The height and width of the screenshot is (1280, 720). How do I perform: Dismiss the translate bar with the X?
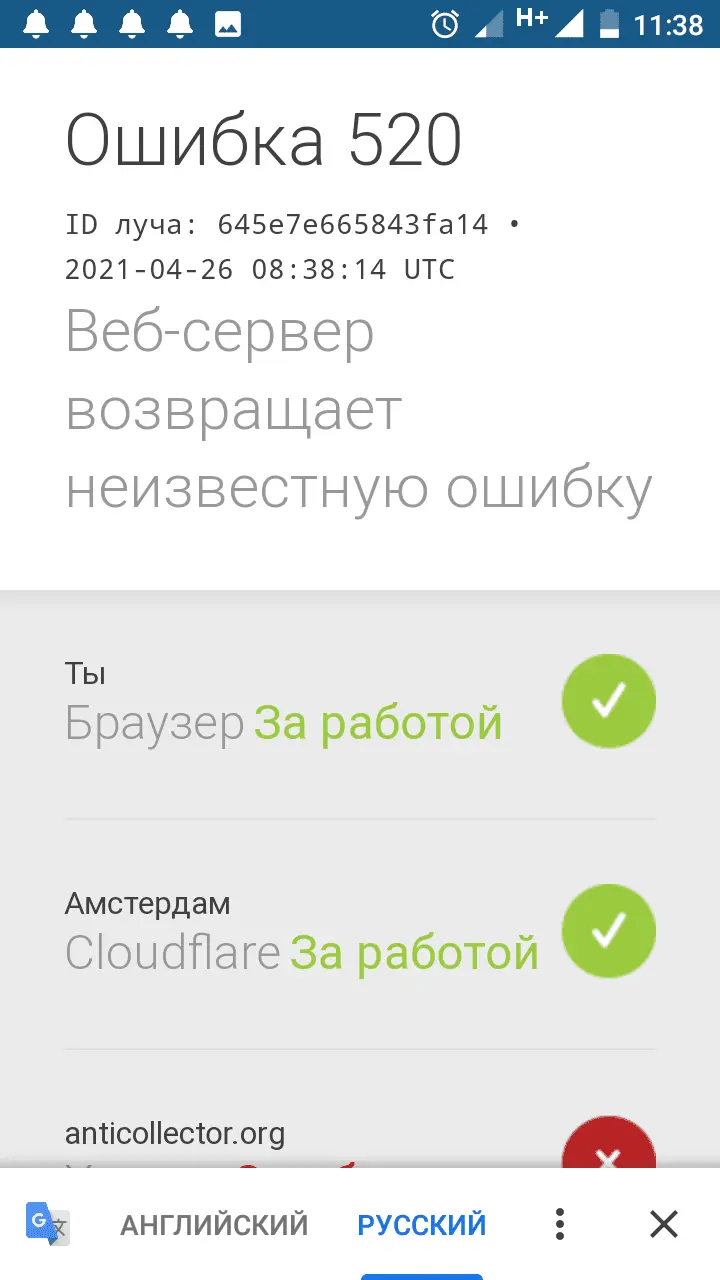(x=663, y=1223)
